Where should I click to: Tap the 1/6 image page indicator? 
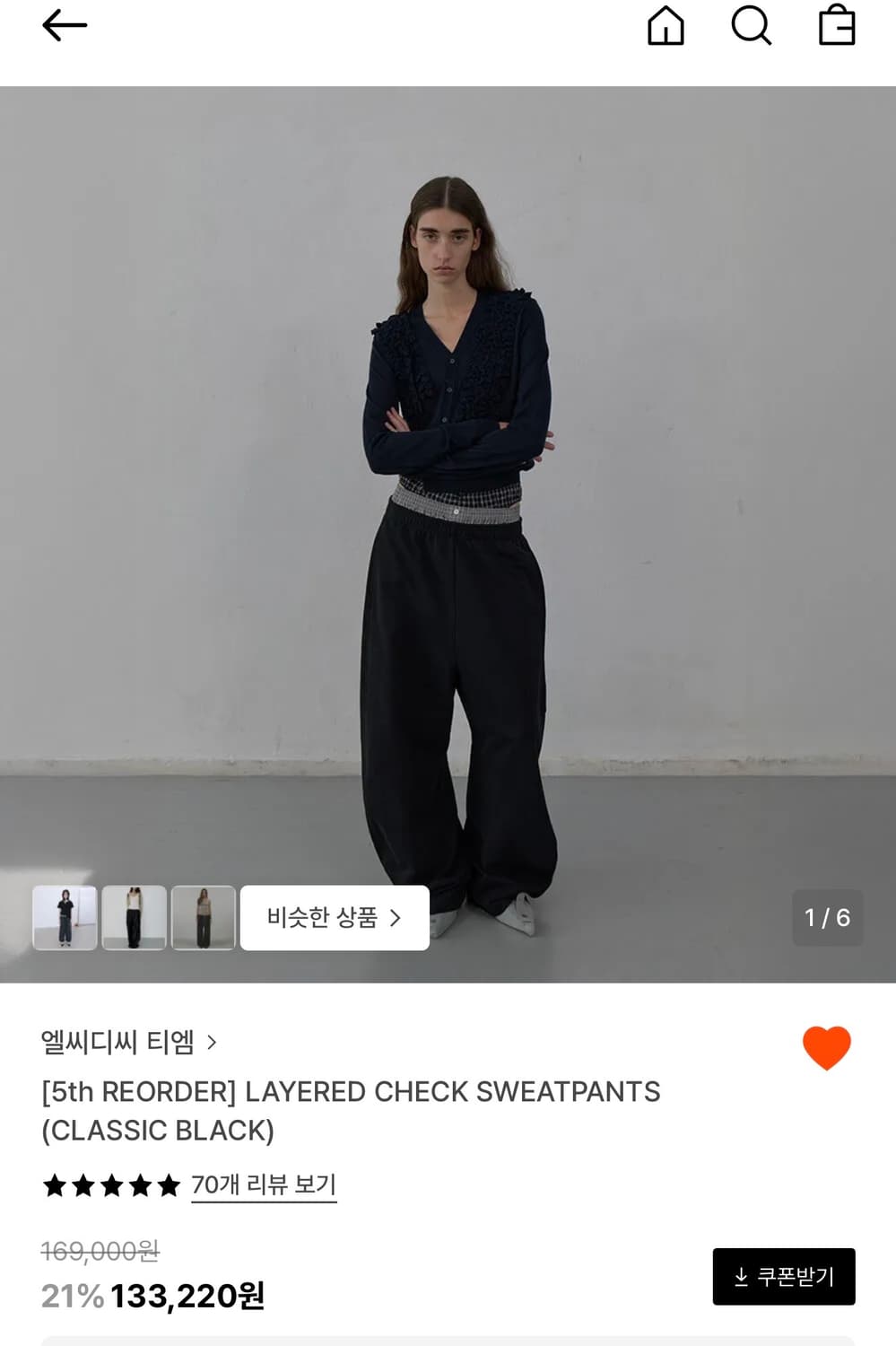827,916
